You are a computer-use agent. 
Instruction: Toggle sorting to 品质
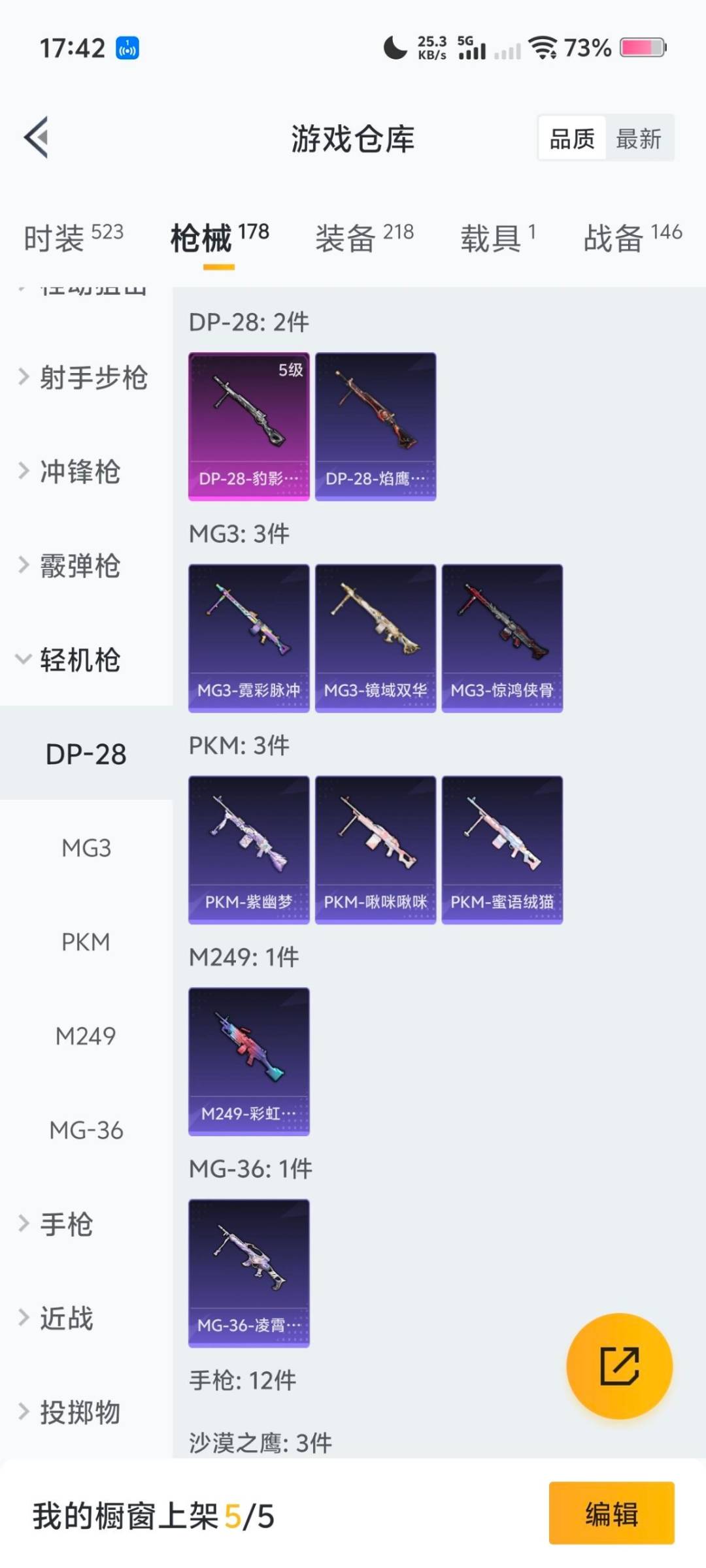pos(572,139)
